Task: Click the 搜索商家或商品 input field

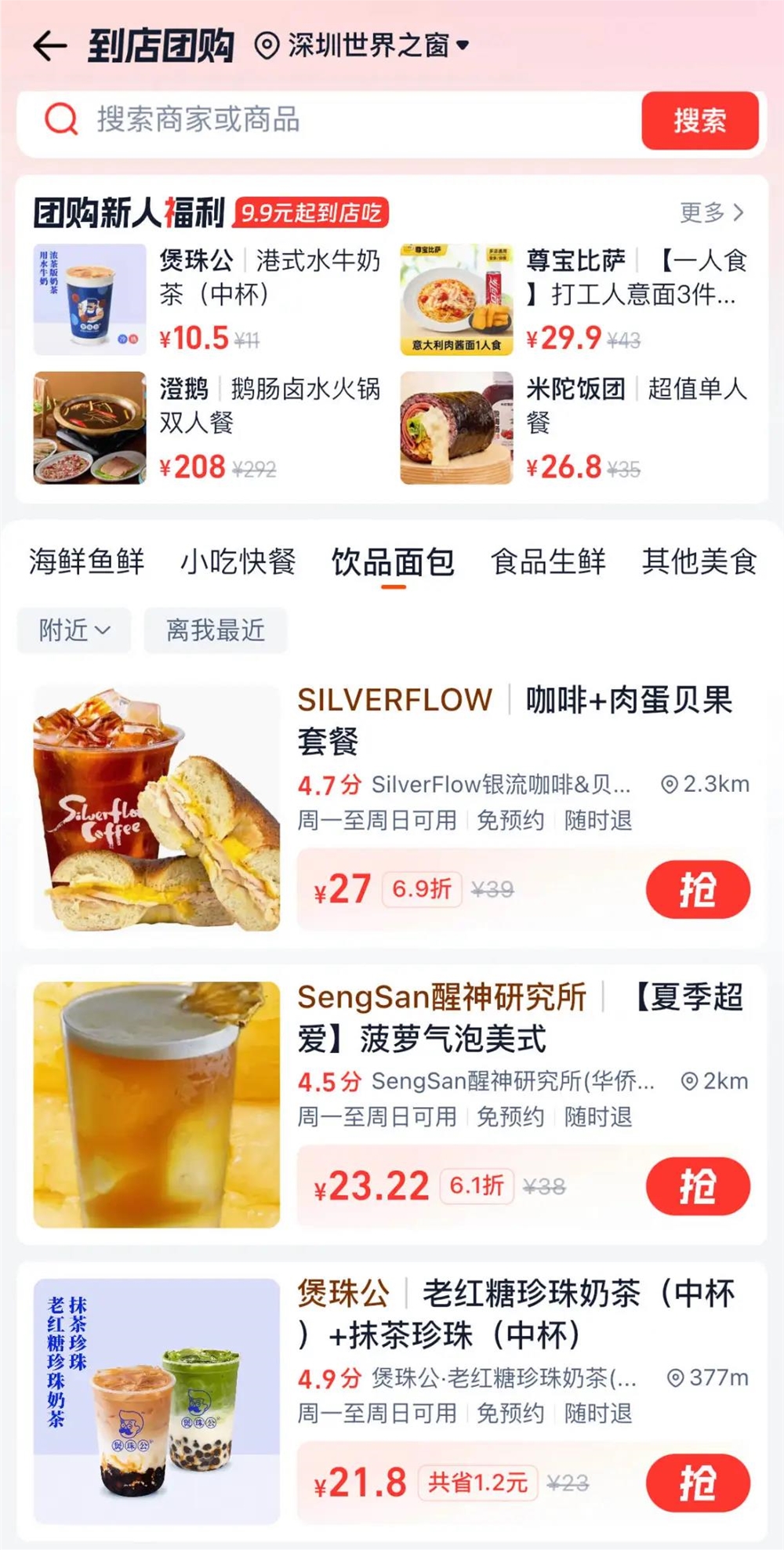Action: [314, 119]
